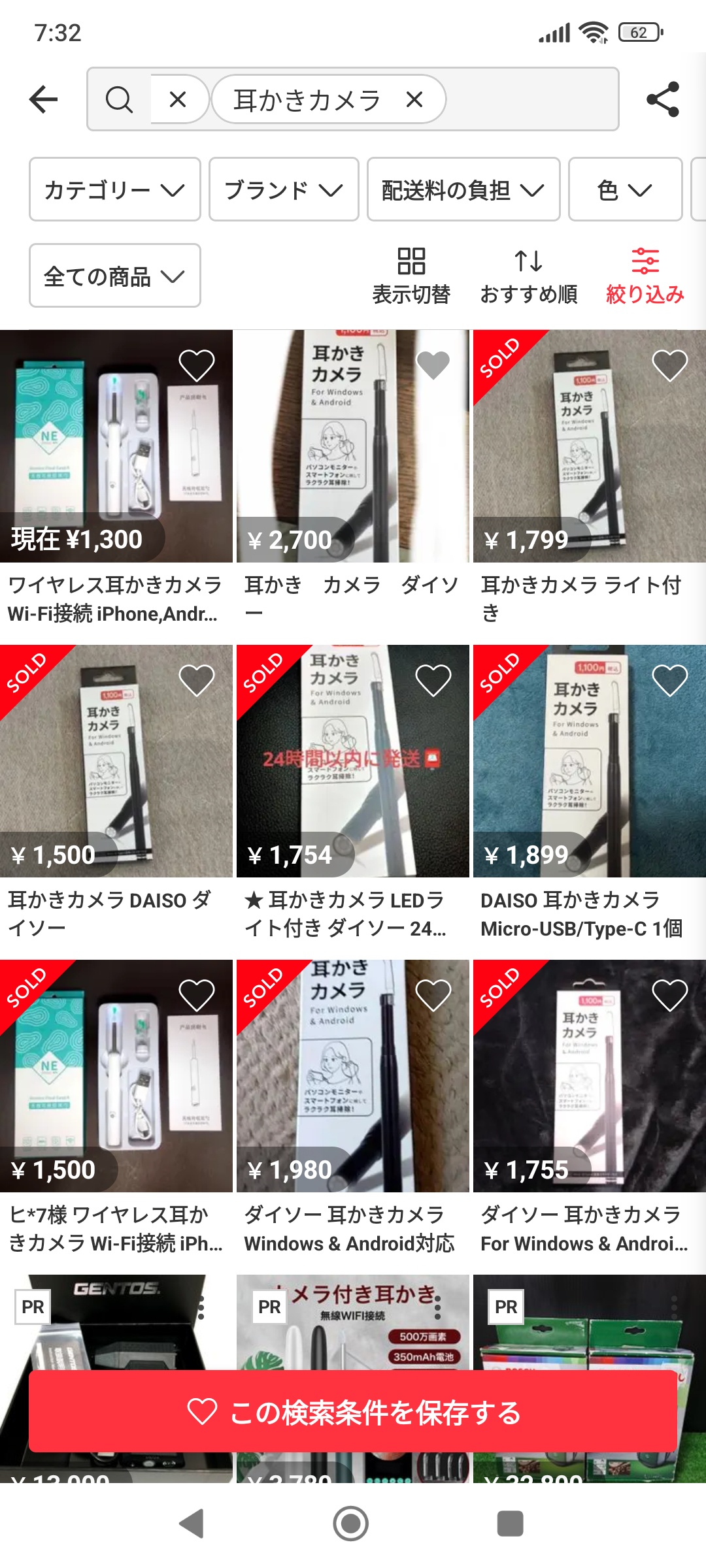Screen dimensions: 706x1568
Task: Open the カテゴリー filter dropdown
Action: point(114,189)
